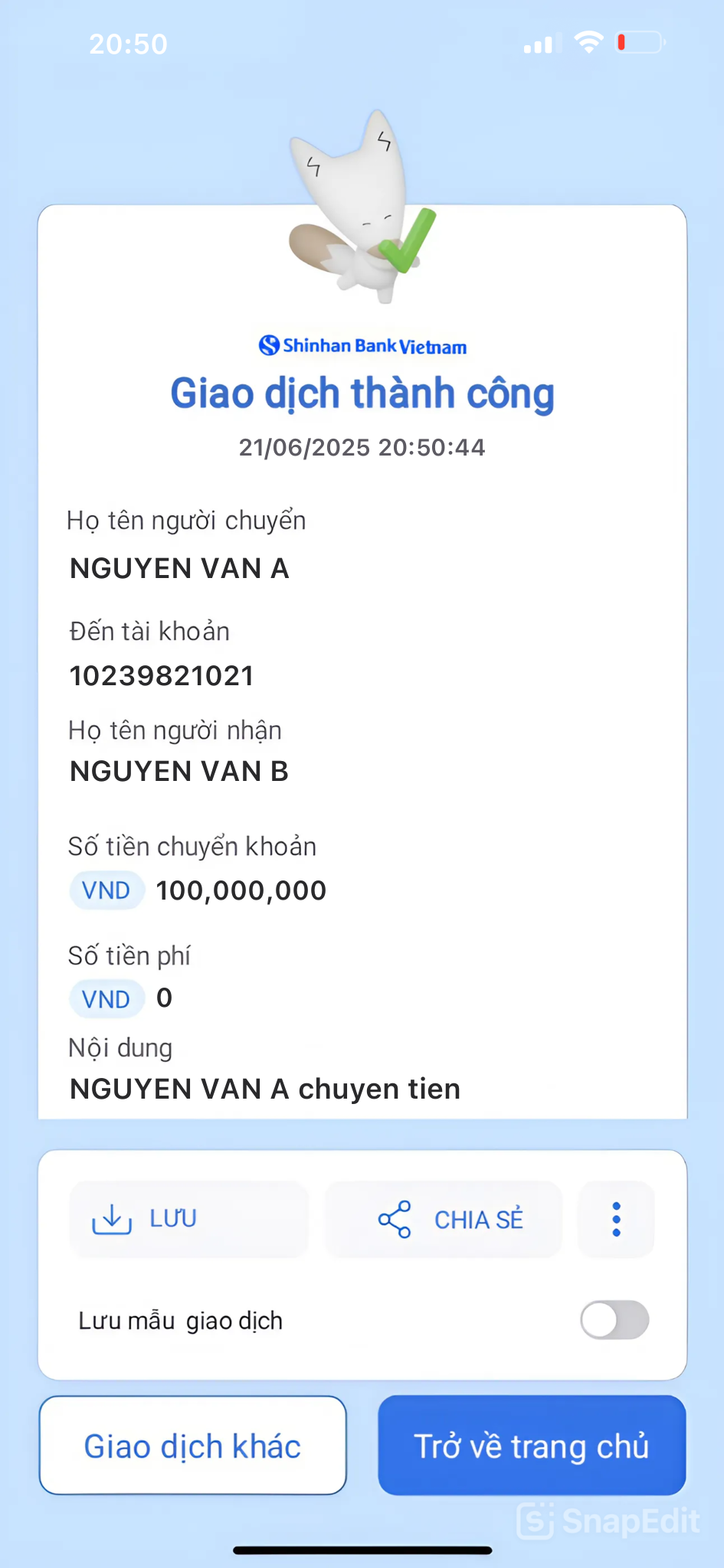The height and width of the screenshot is (1568, 724).
Task: Enable the Lưu mẫu giao dịch switch
Action: pyautogui.click(x=614, y=1320)
